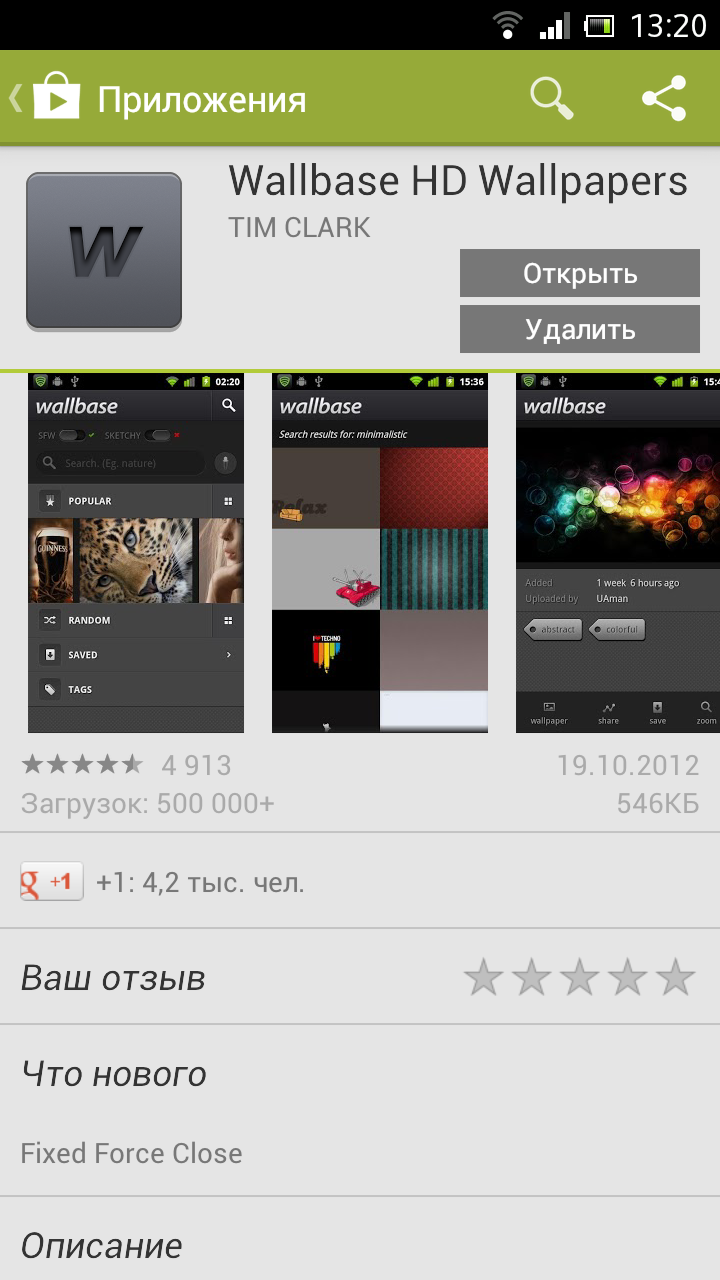Uninstall with the Удалить button
The width and height of the screenshot is (720, 1280).
click(x=580, y=329)
